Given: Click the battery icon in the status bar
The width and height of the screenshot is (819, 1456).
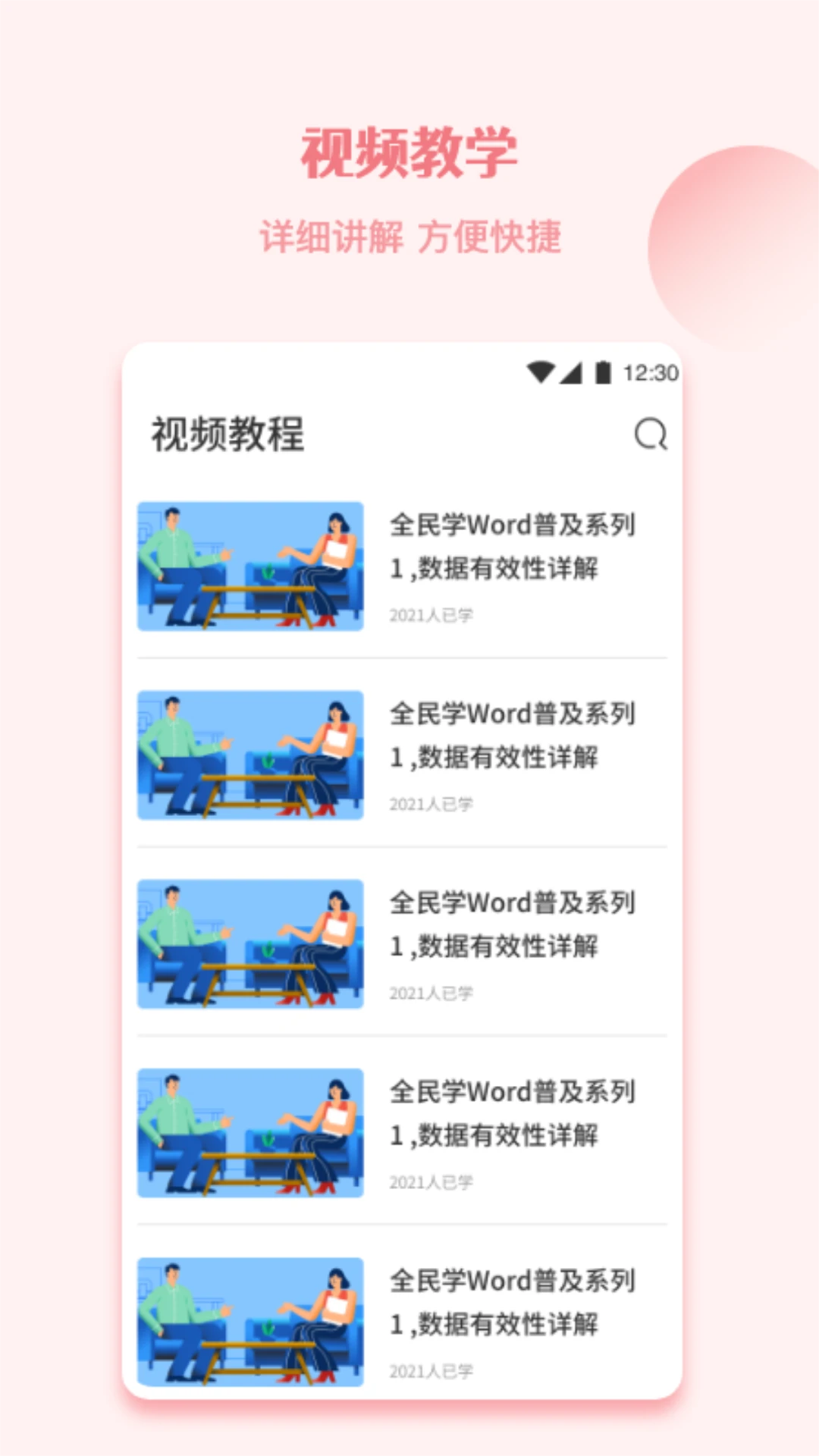Looking at the screenshot, I should (x=603, y=371).
